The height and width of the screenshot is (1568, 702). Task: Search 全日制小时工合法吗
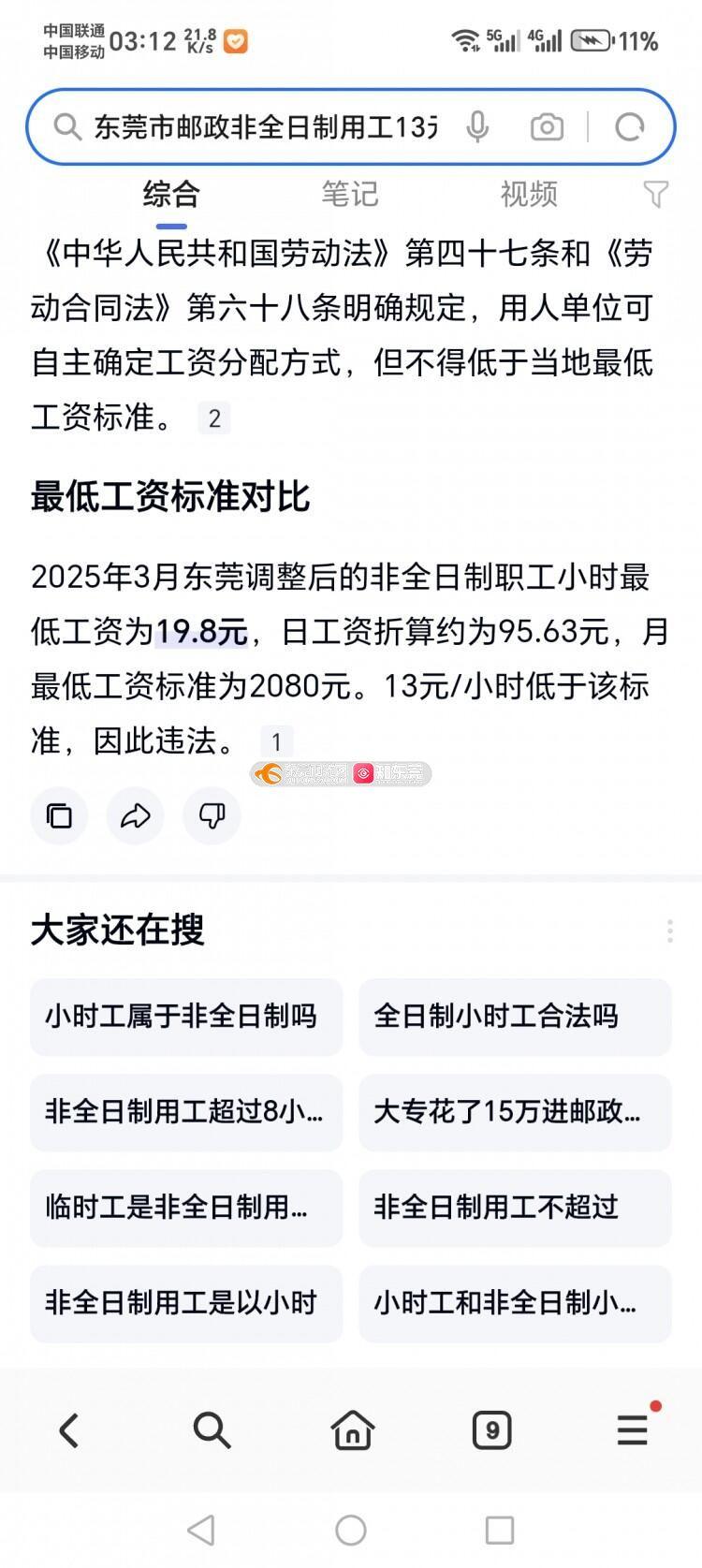(x=515, y=1017)
